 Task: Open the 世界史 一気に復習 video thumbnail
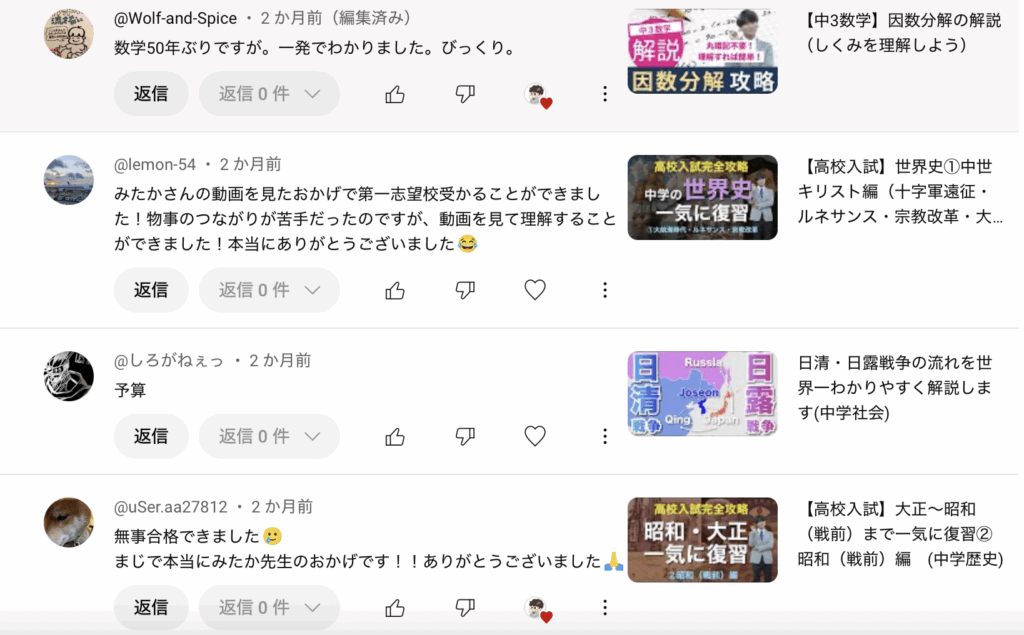[x=702, y=197]
